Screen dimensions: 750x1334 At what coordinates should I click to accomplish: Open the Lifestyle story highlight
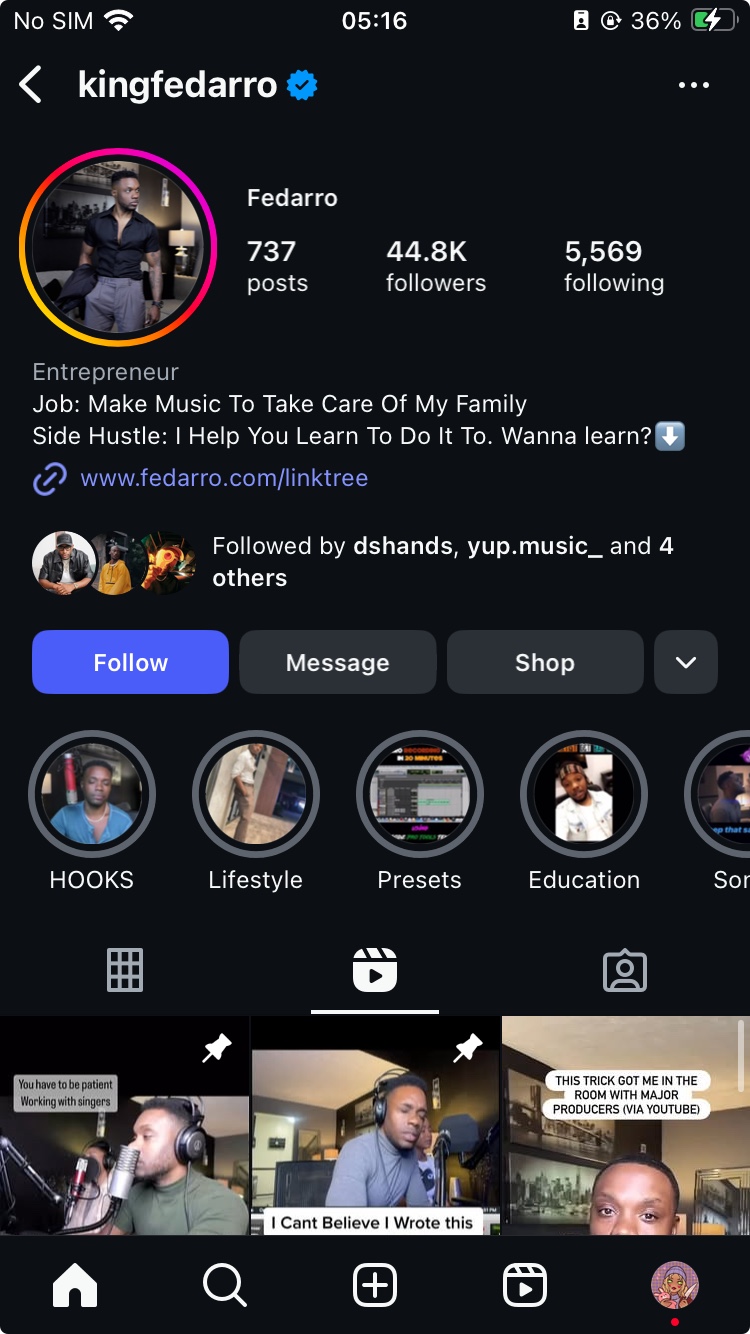click(256, 795)
